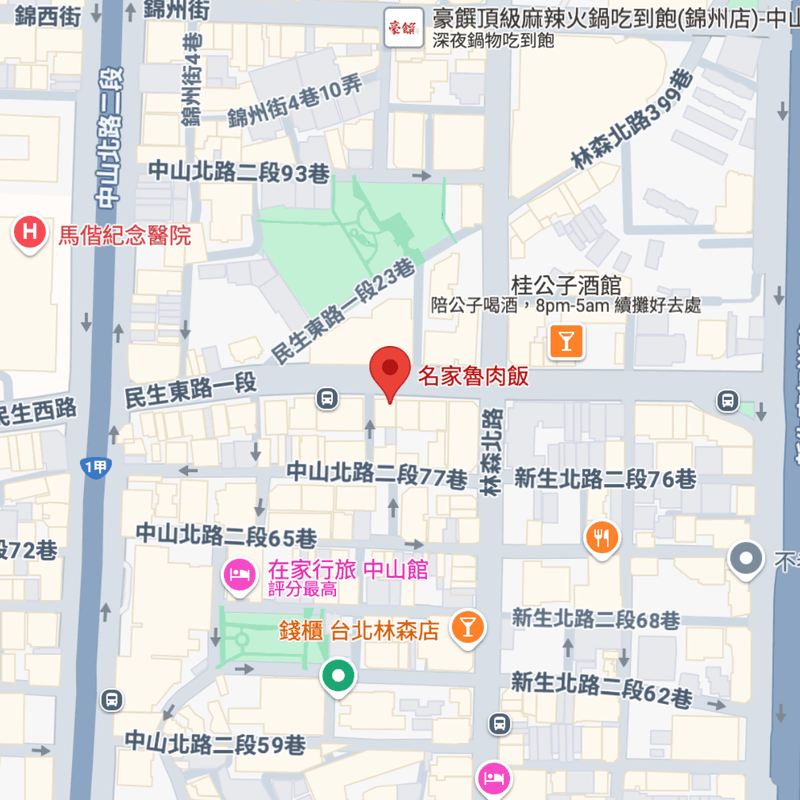
Task: Tap the red pin for 名家魯肉飯
Action: pyautogui.click(x=390, y=369)
